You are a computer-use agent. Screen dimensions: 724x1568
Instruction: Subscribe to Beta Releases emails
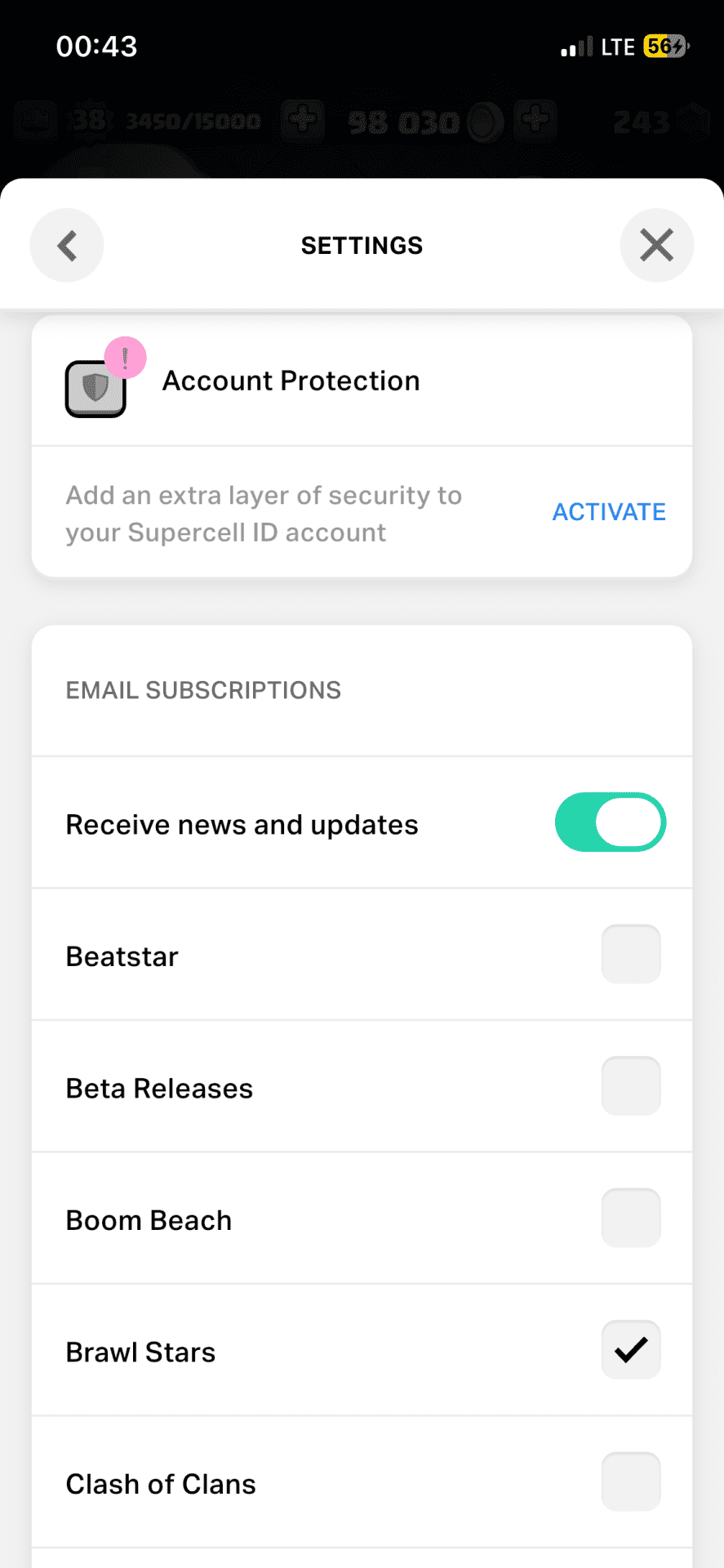630,1086
